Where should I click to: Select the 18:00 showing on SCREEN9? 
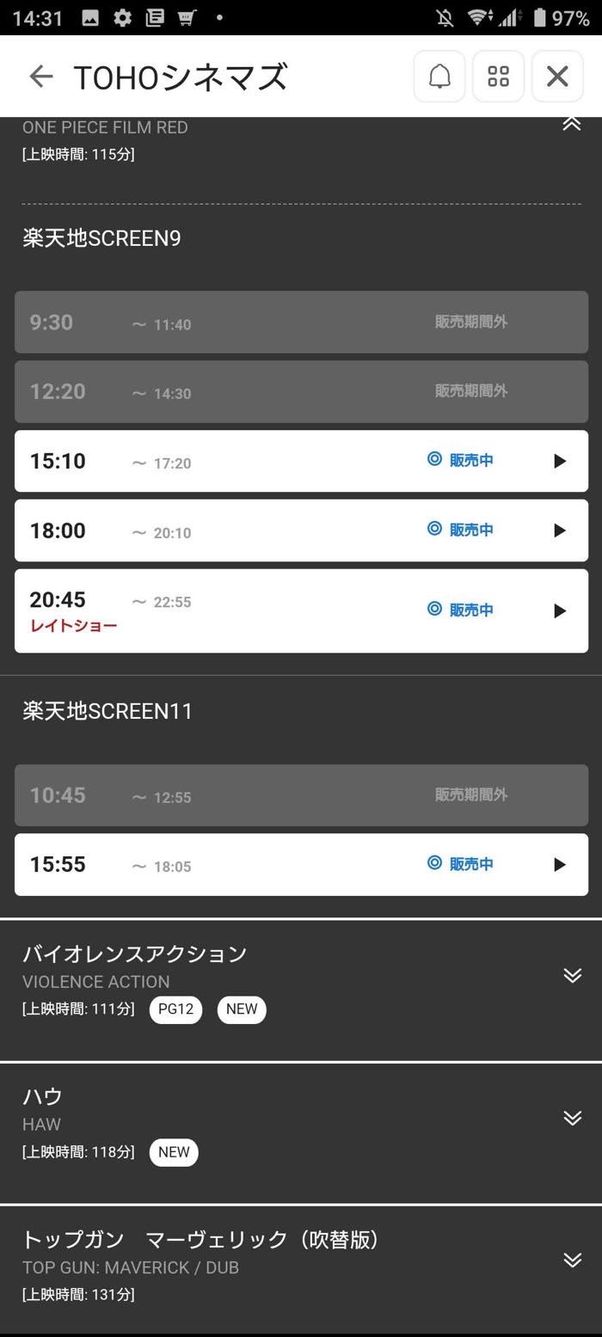(x=301, y=530)
